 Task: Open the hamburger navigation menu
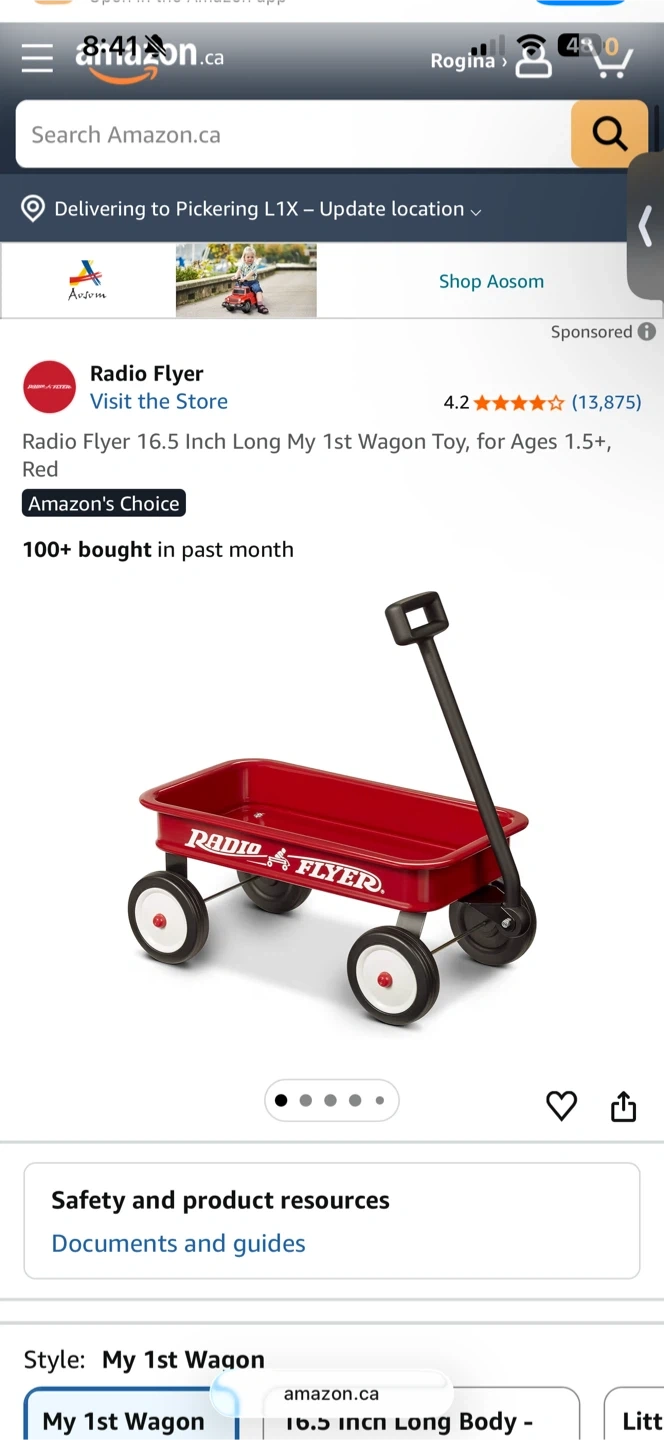[x=37, y=58]
